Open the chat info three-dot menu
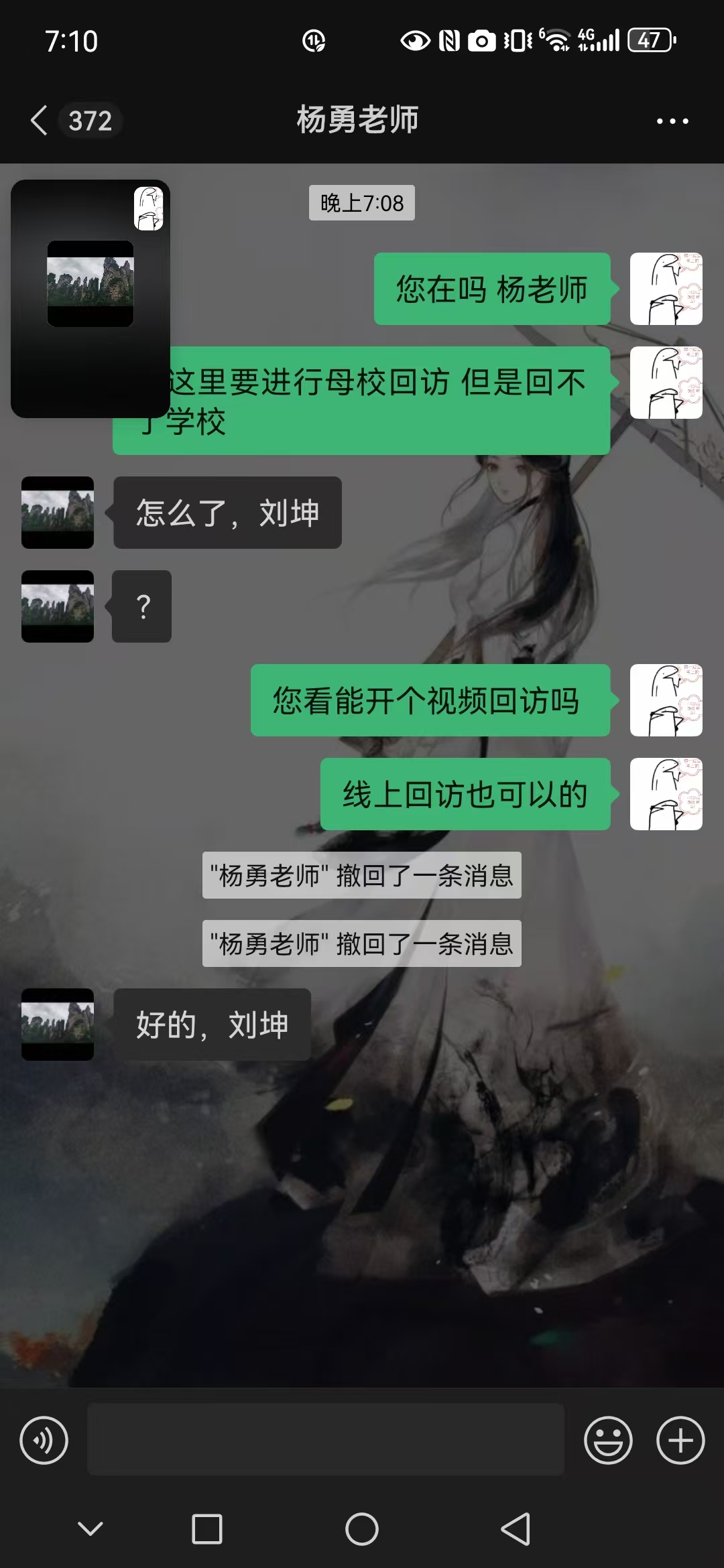Screen dimensions: 724x1568 (672, 121)
